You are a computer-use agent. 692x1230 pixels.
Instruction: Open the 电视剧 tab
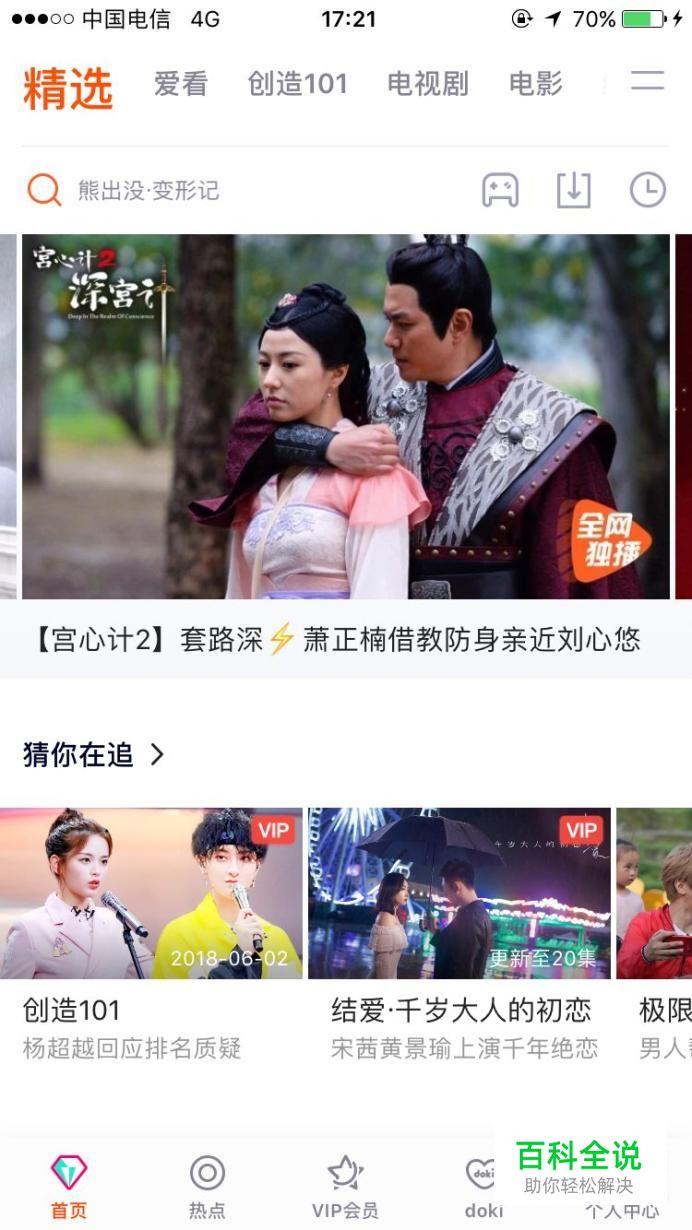pos(427,85)
